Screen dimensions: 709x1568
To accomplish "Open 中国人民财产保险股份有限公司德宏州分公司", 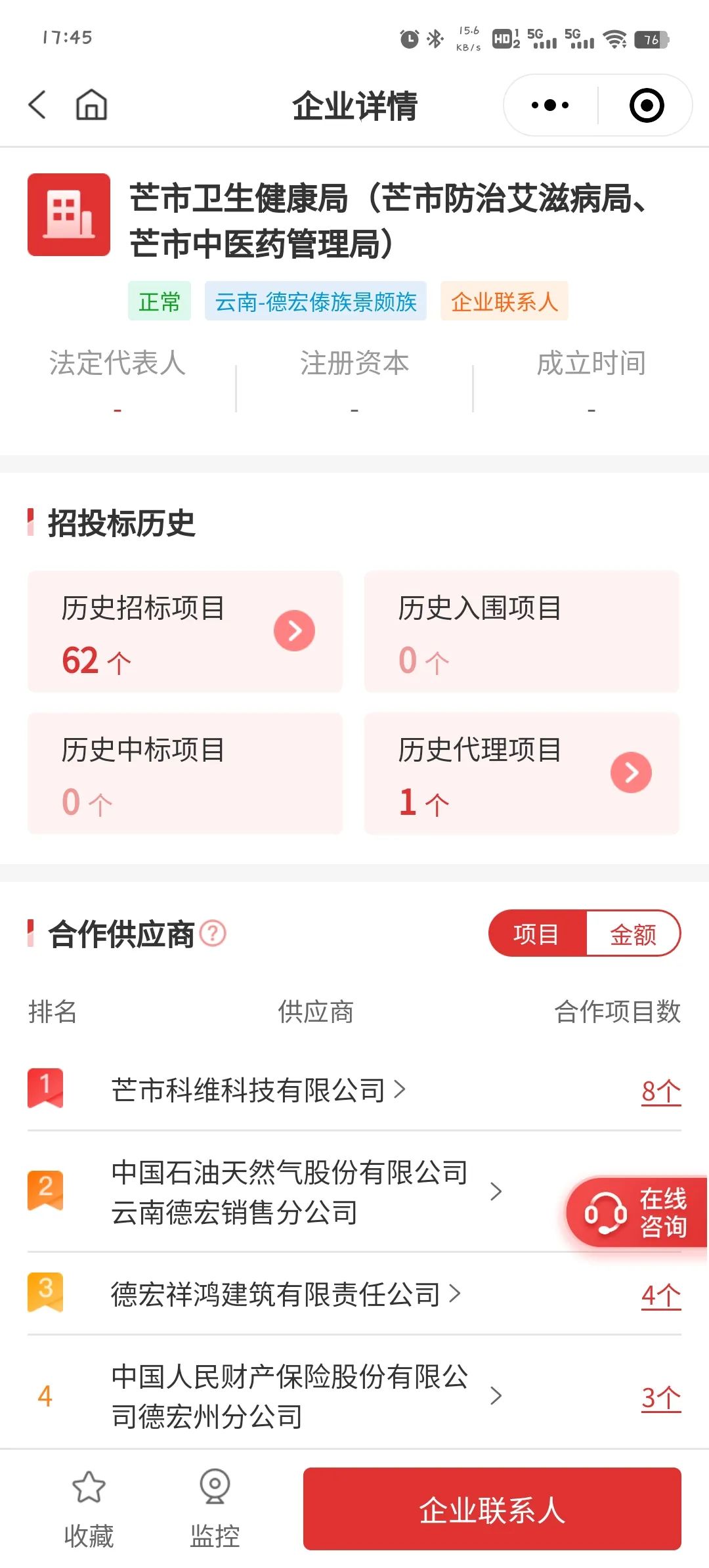I will (x=307, y=1396).
